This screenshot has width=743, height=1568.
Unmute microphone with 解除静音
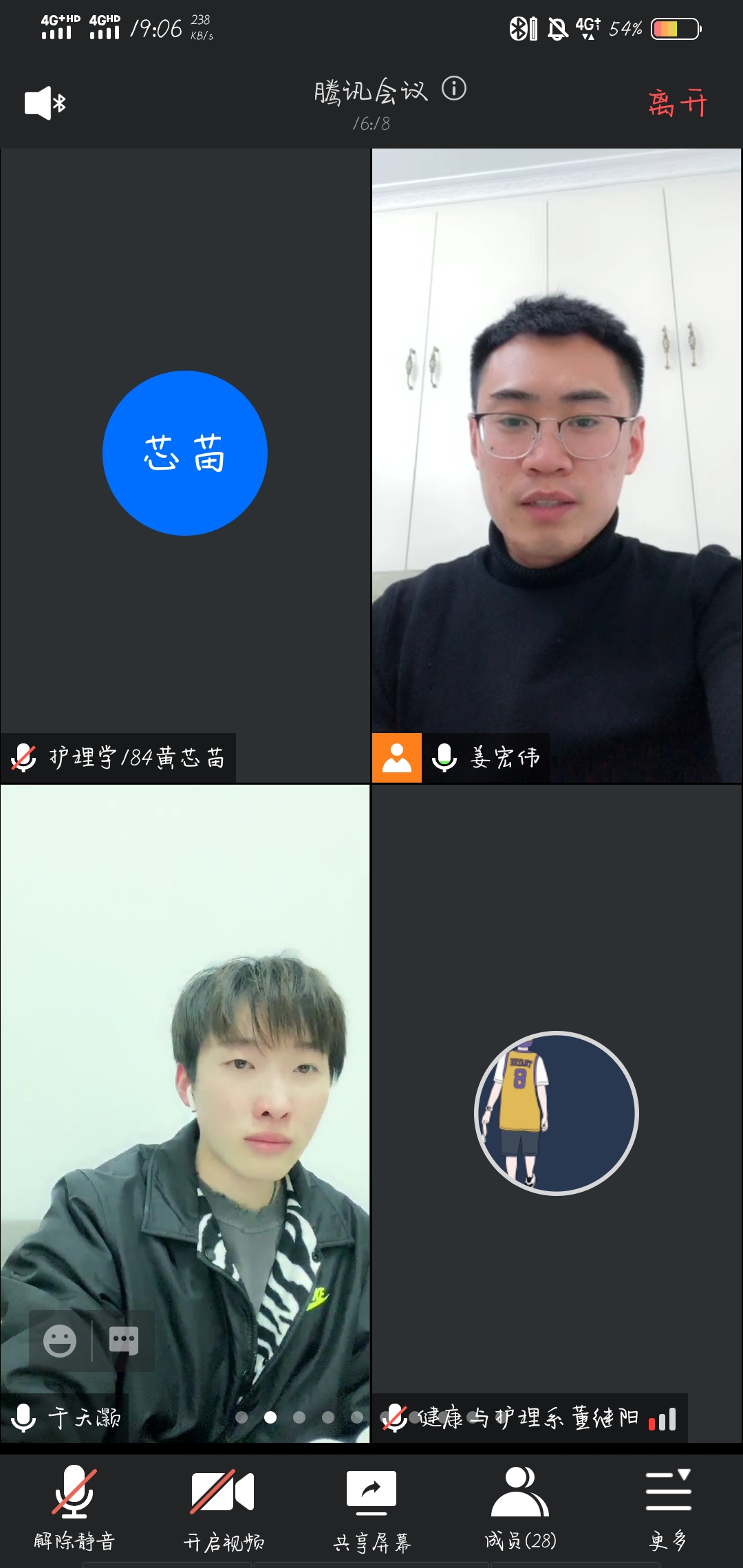(74, 1506)
